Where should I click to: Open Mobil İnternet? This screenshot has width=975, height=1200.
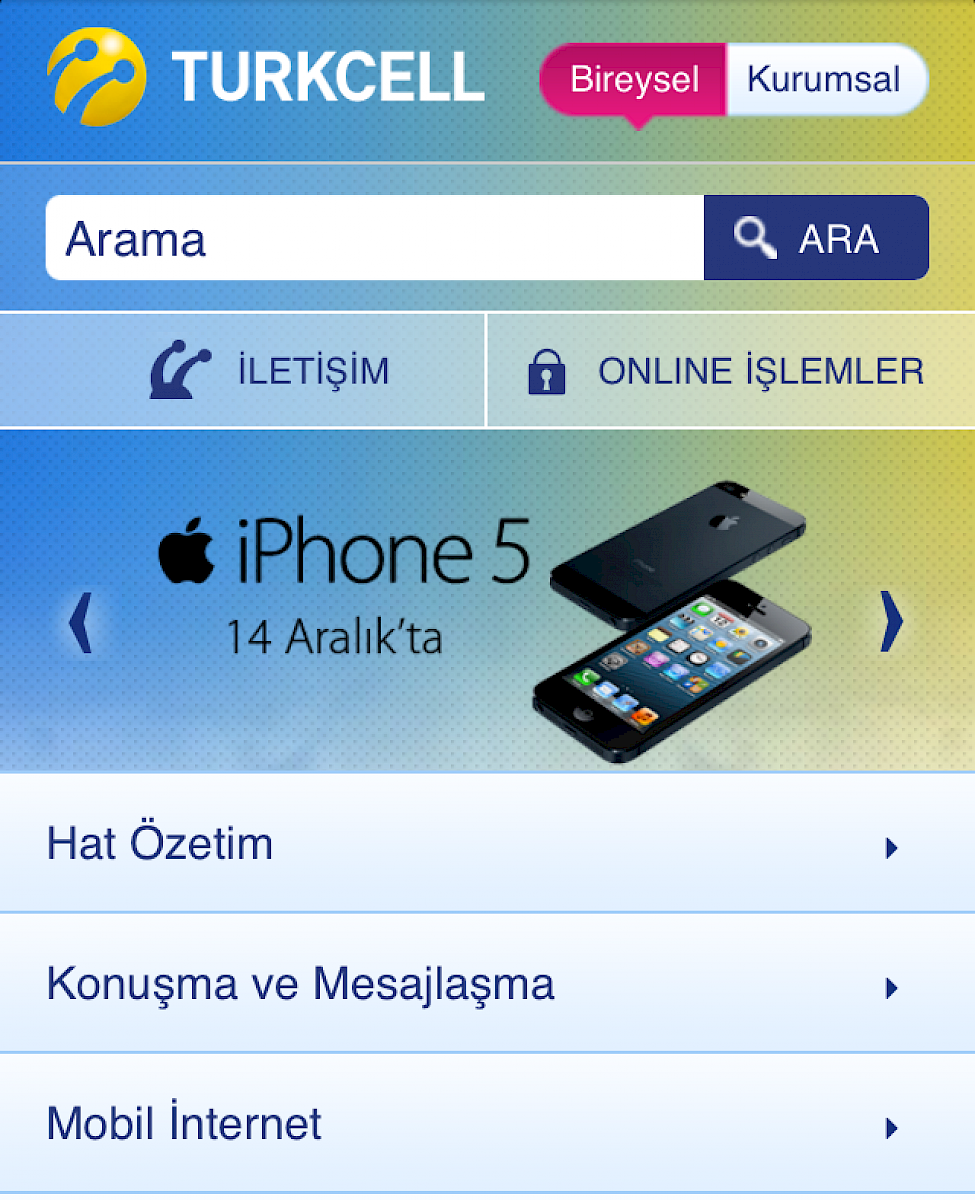coord(487,1123)
